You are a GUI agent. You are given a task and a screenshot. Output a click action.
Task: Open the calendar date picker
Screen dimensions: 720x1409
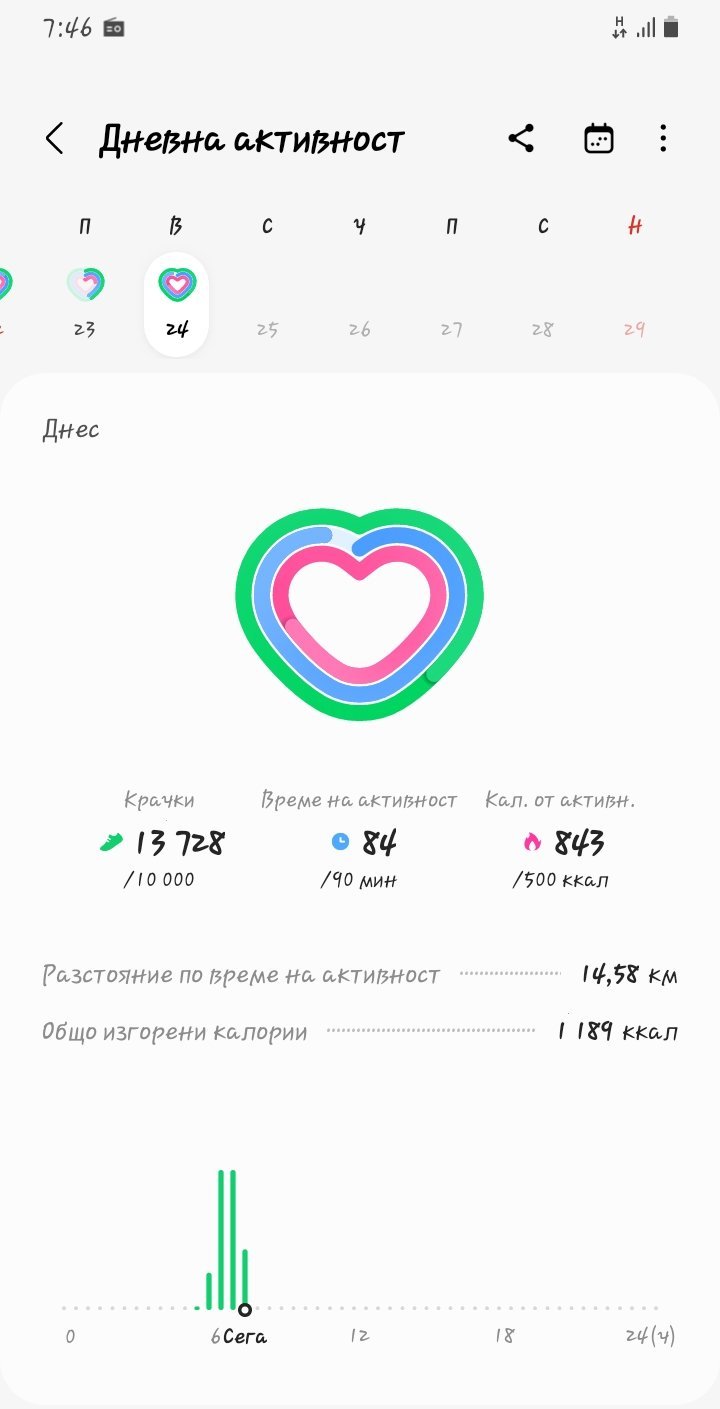(598, 139)
